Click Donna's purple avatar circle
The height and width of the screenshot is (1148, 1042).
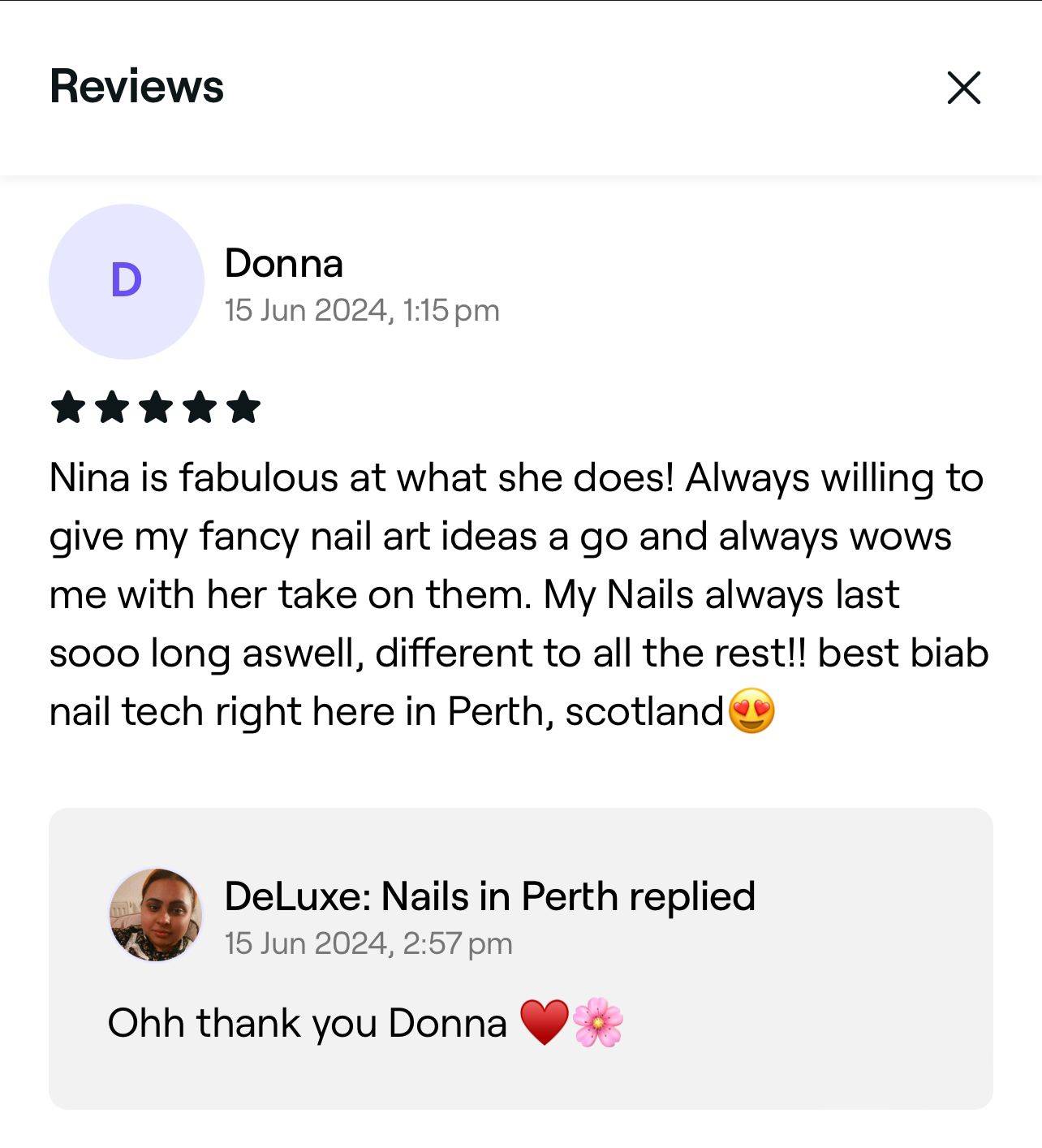127,280
